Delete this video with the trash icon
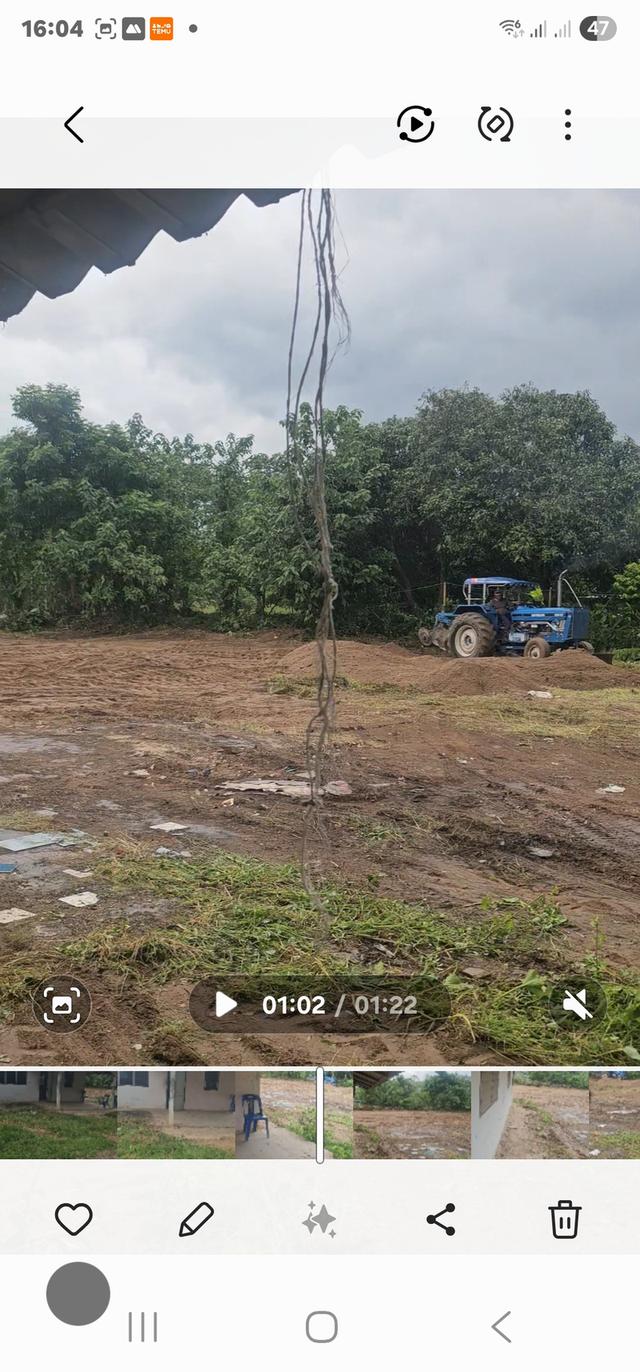The height and width of the screenshot is (1372, 640). click(x=565, y=1219)
